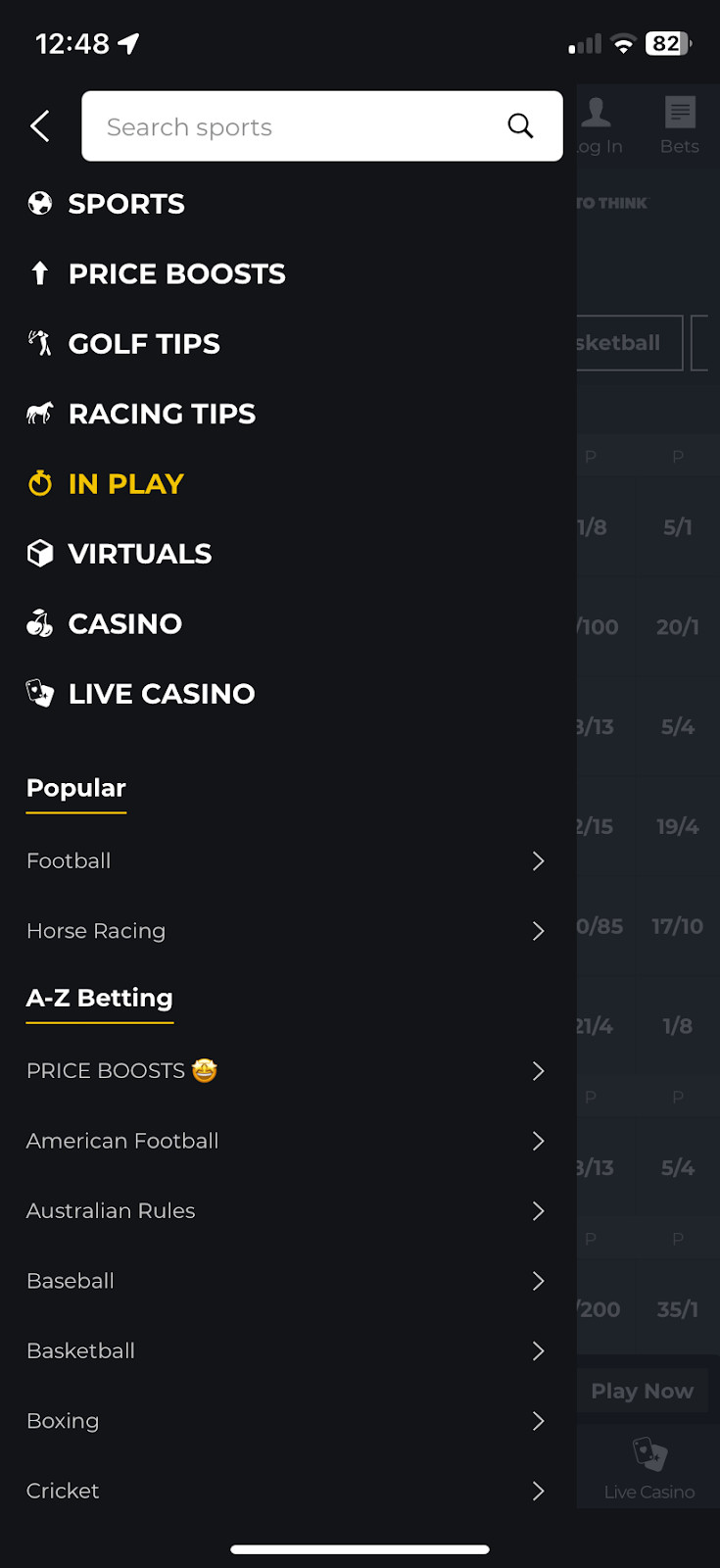Open the top Price Boosts menu item
Screen dimensions: 720x1568
(x=176, y=274)
